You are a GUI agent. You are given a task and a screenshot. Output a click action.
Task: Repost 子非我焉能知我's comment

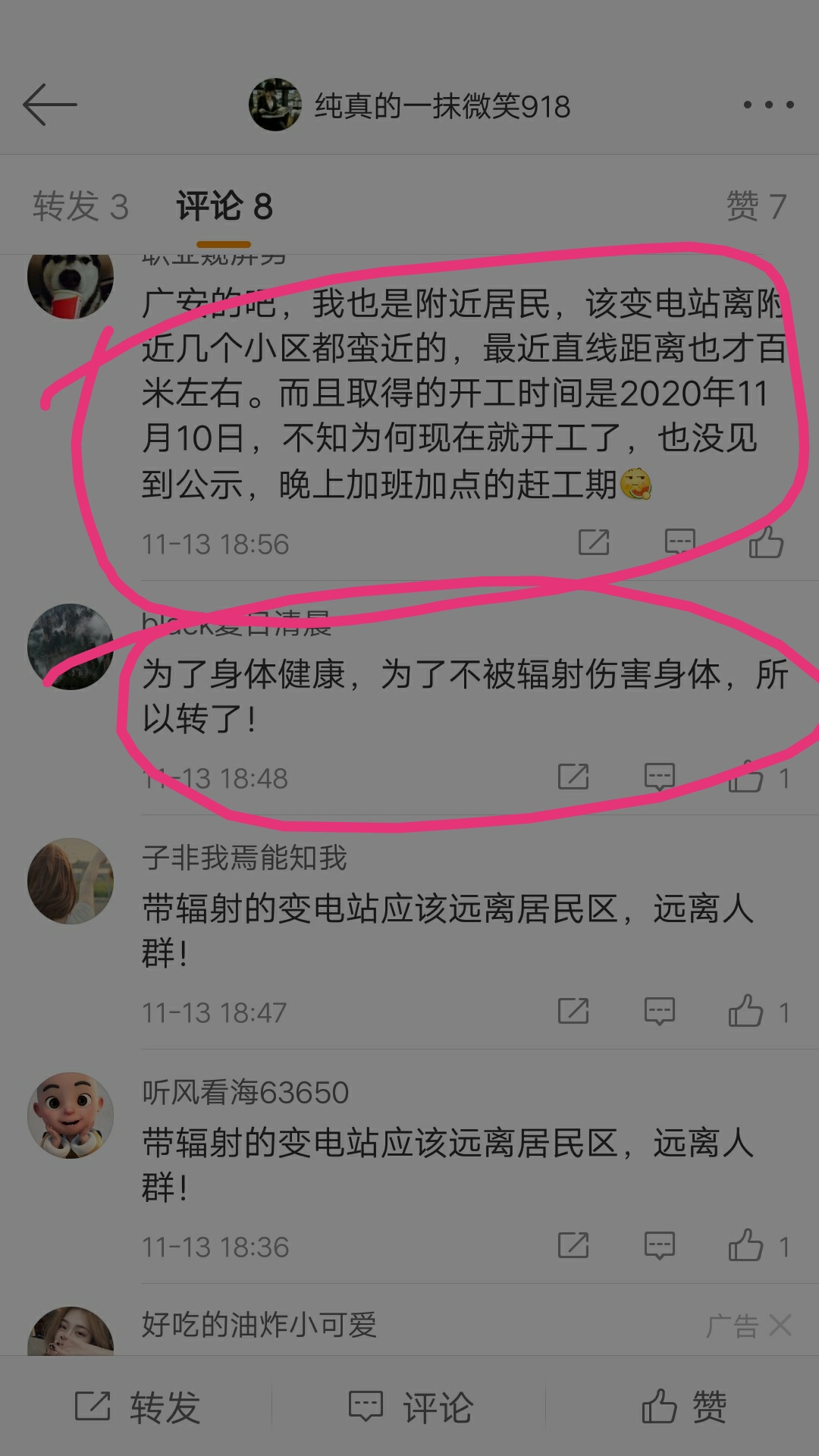573,1012
